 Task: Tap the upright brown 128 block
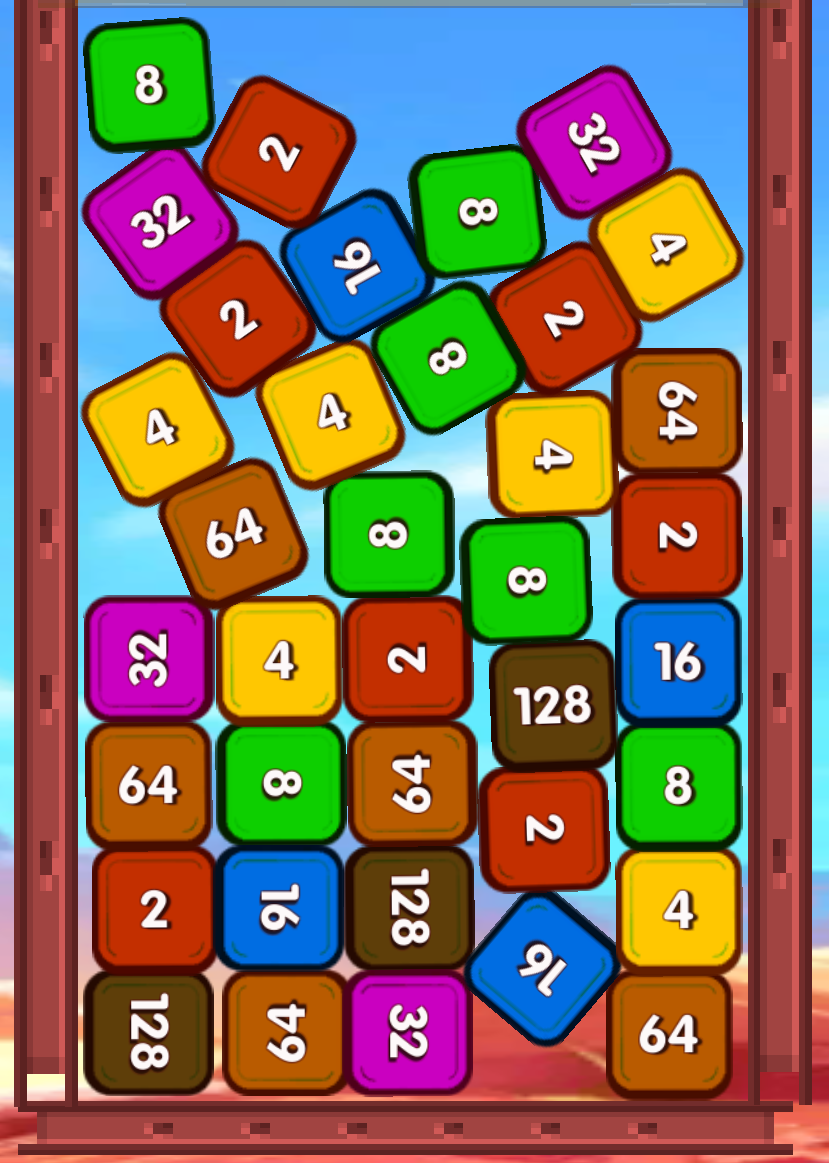click(553, 706)
